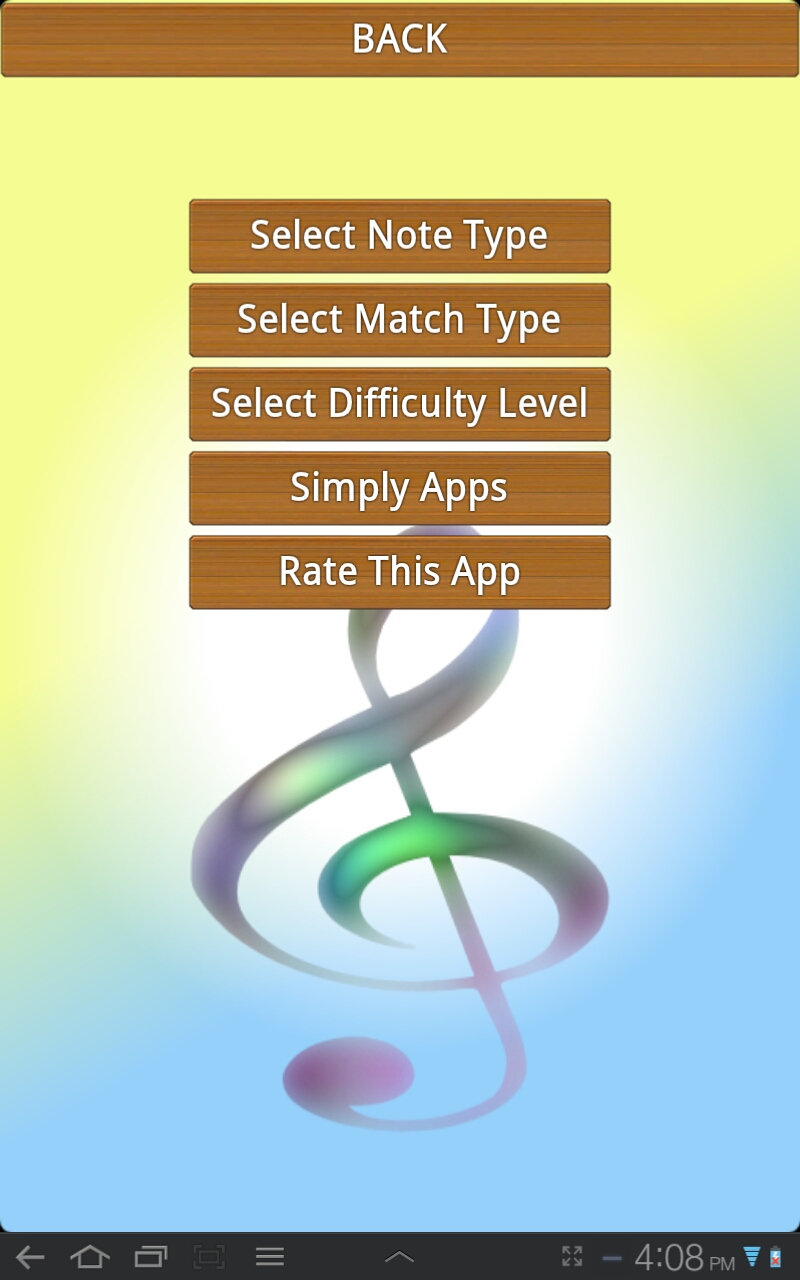Tap the minus notification icon near the clock
The image size is (800, 1280).
(x=611, y=1257)
